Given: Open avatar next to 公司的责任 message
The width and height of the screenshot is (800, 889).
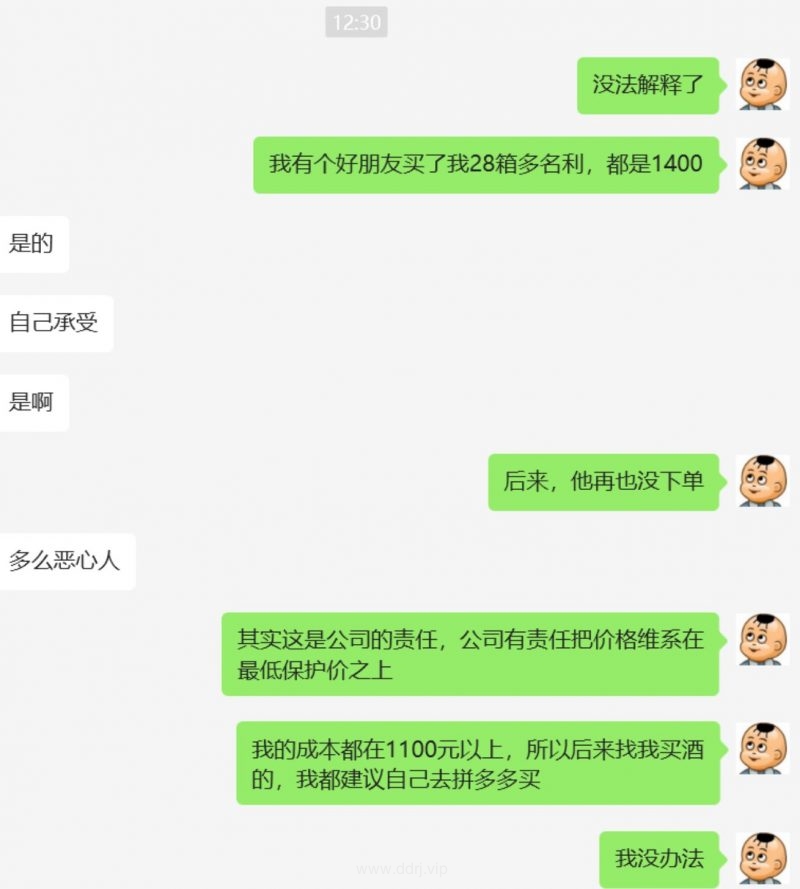Looking at the screenshot, I should pyautogui.click(x=762, y=640).
